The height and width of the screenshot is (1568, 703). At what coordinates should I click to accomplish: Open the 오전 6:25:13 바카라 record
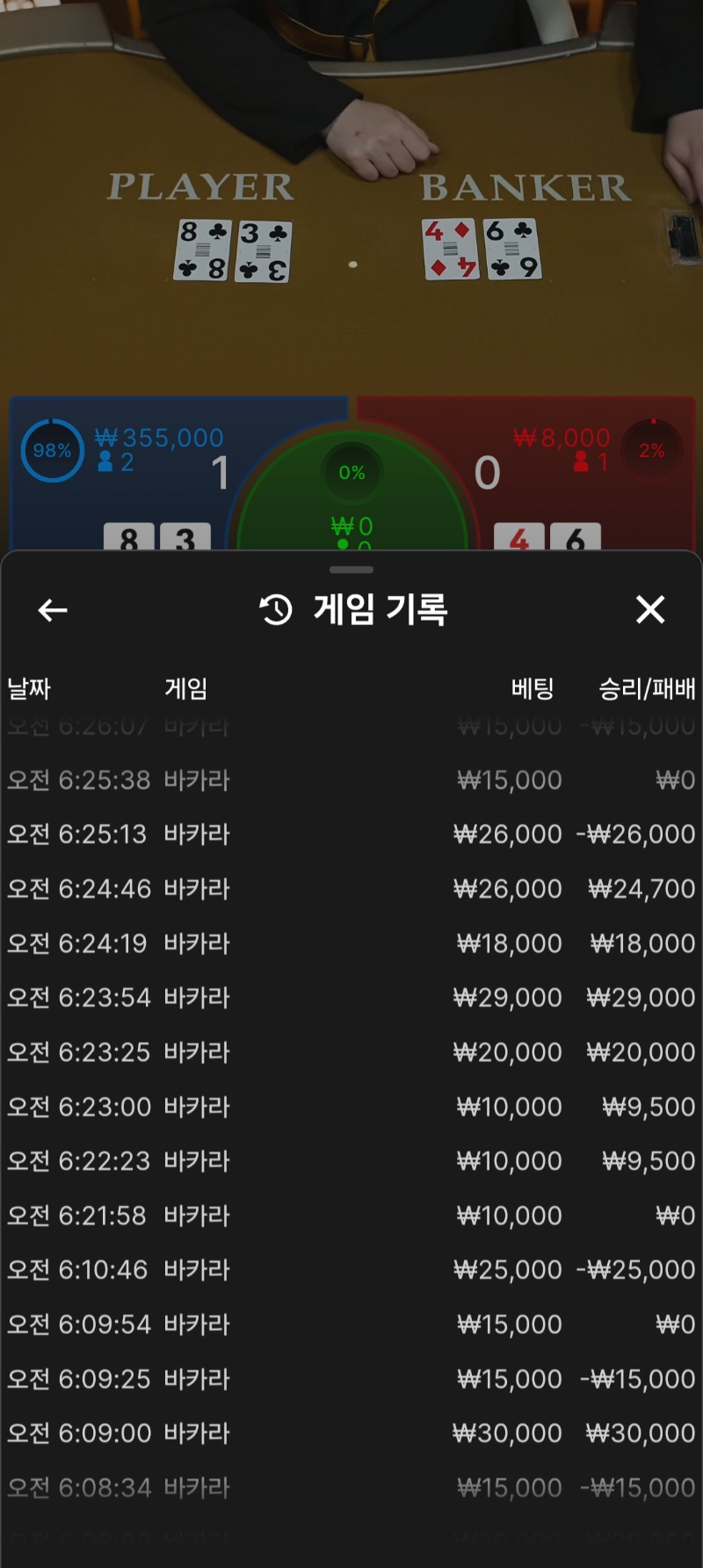click(351, 834)
